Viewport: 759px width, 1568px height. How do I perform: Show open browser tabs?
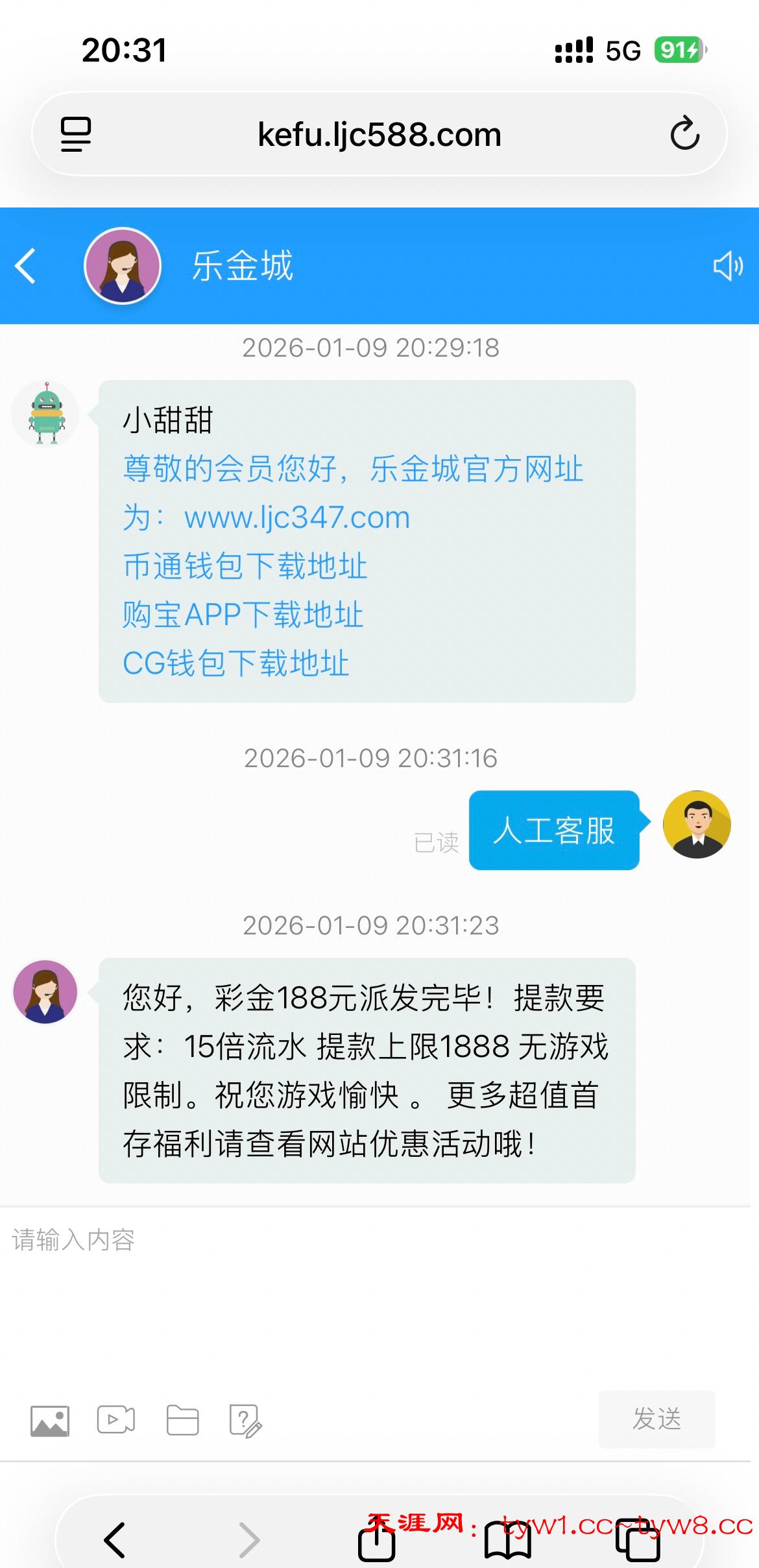(x=638, y=1541)
